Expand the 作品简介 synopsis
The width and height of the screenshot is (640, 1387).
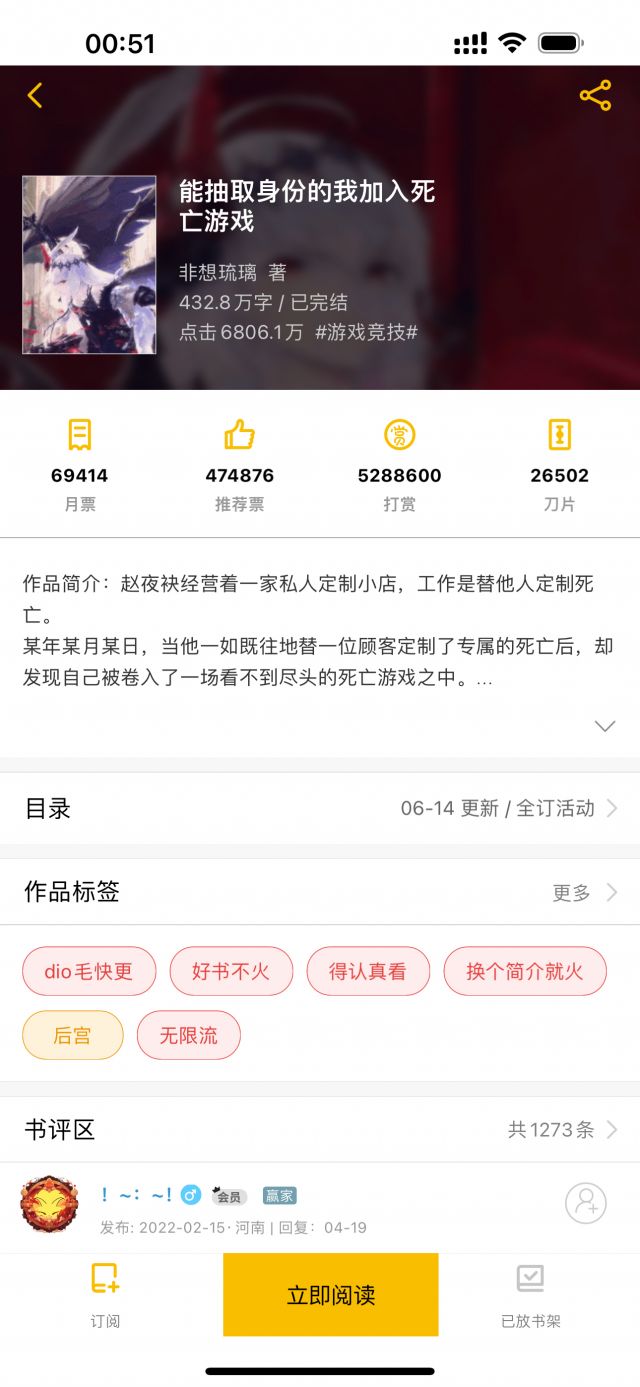(x=604, y=726)
